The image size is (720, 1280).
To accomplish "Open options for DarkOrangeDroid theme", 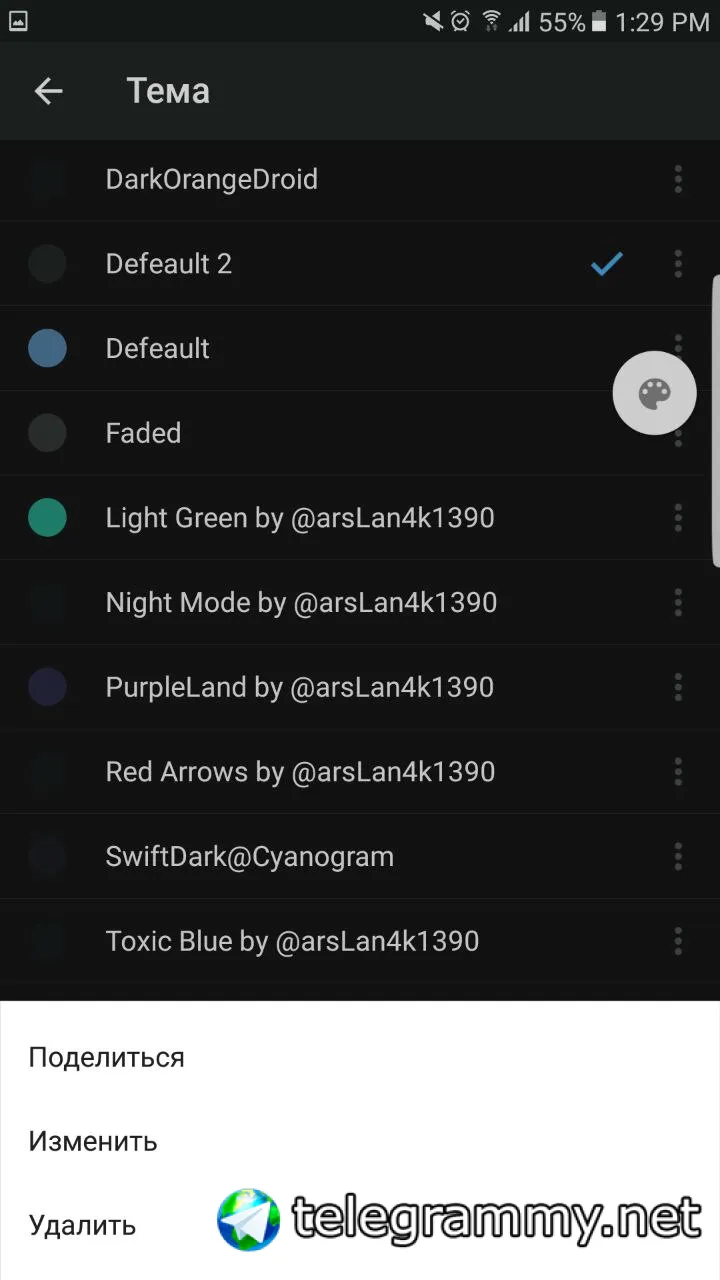I will pyautogui.click(x=678, y=180).
